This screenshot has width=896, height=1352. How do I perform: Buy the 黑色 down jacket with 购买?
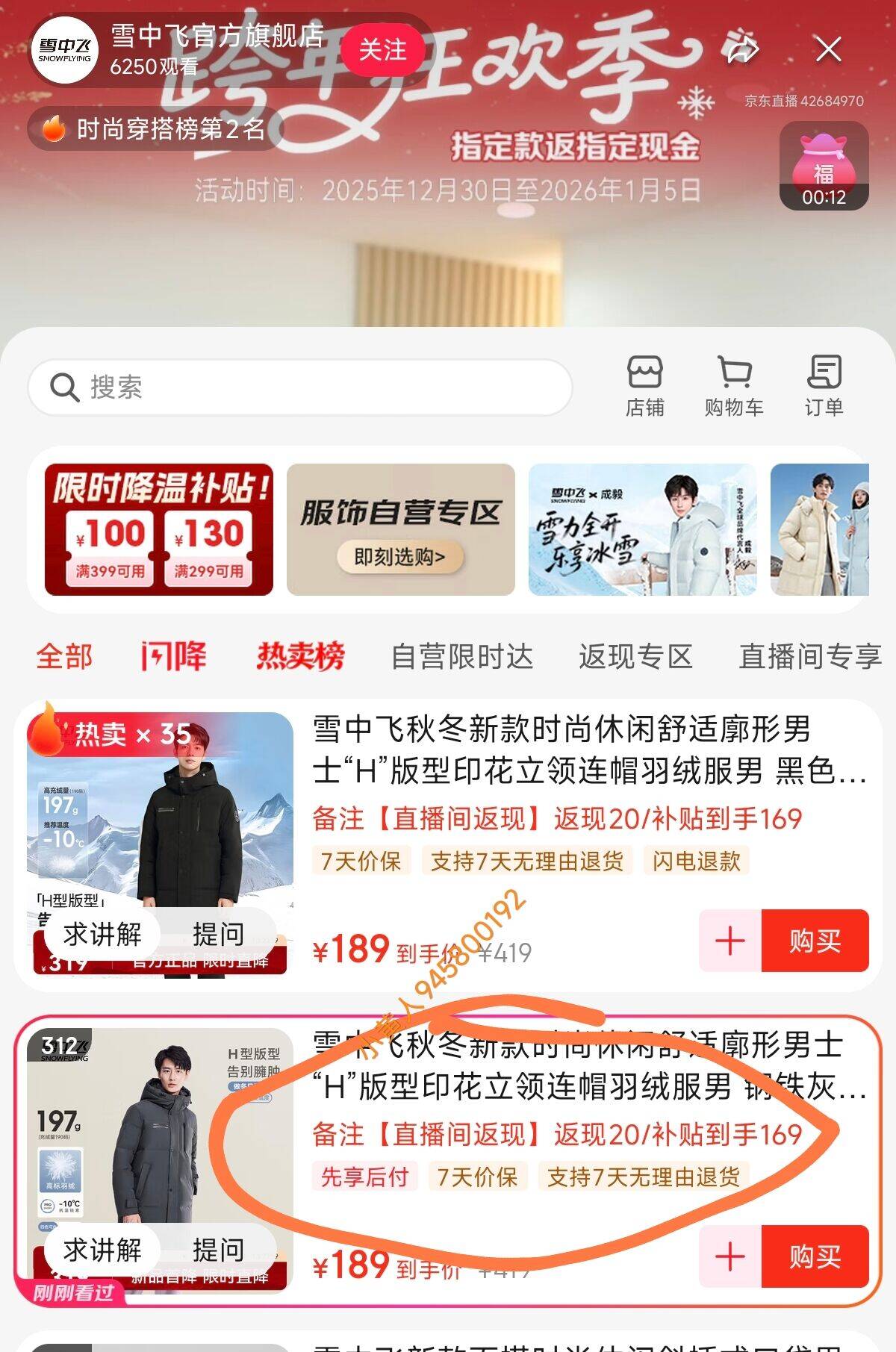tap(815, 941)
